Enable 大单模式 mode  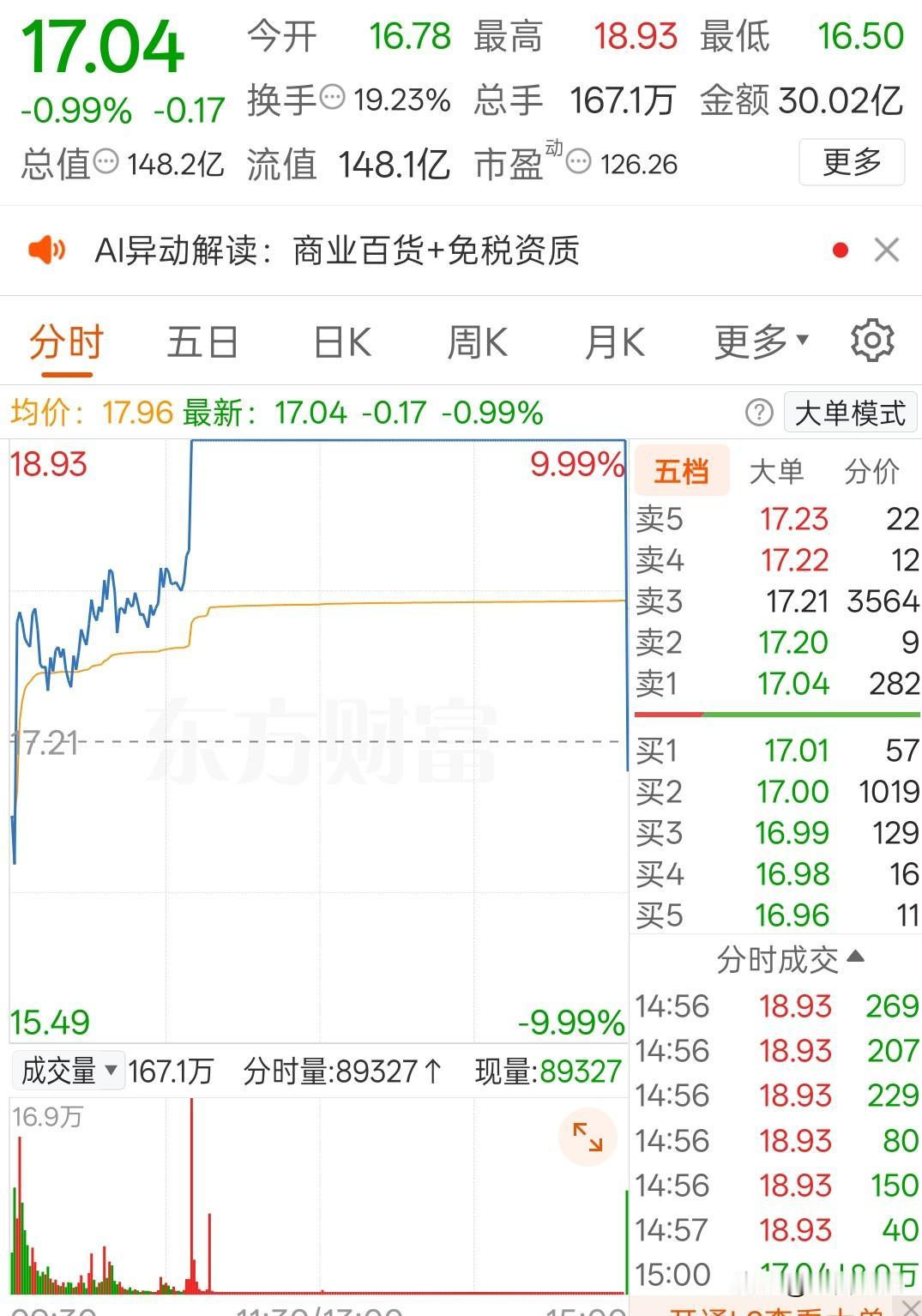pyautogui.click(x=849, y=413)
